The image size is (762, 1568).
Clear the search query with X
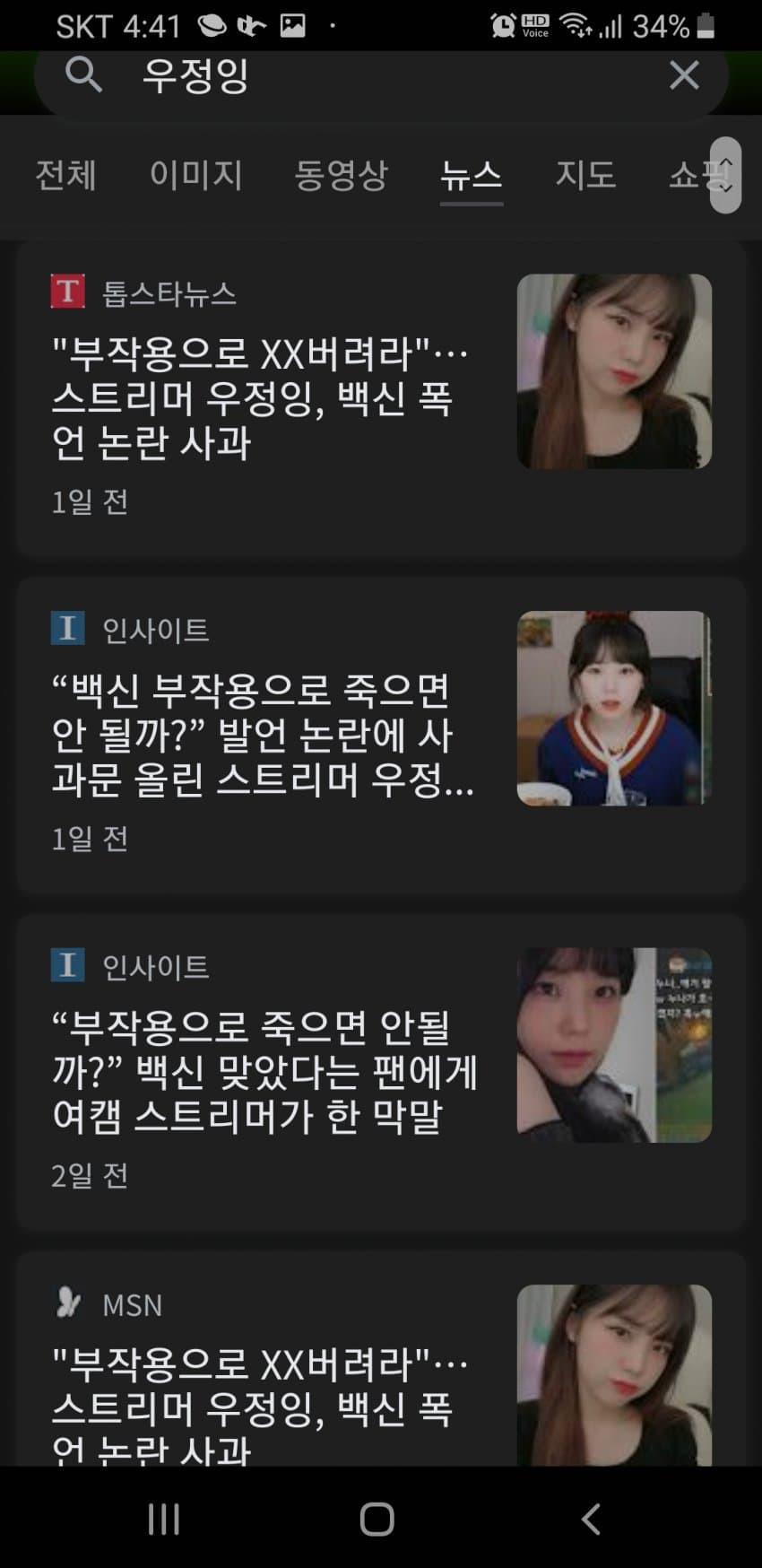pyautogui.click(x=684, y=75)
